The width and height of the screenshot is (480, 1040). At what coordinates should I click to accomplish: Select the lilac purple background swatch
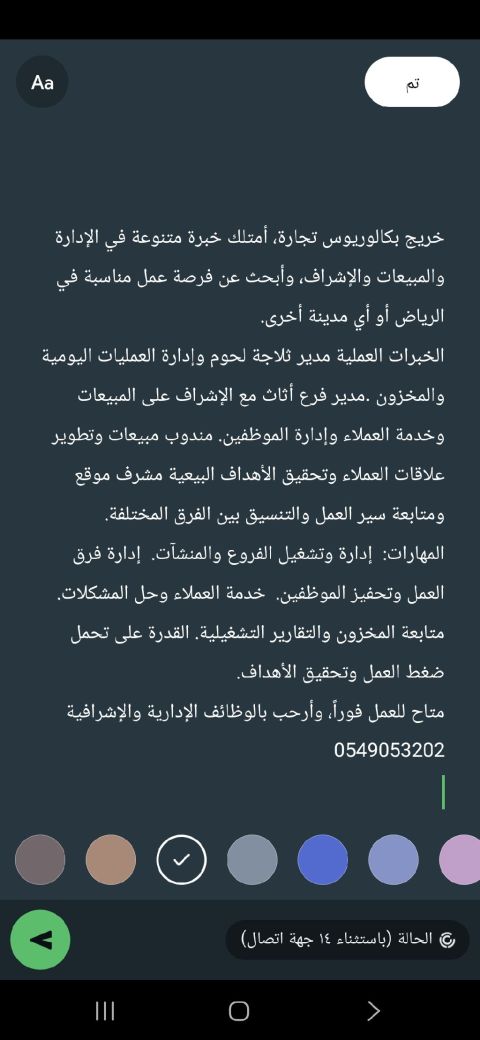click(x=460, y=860)
